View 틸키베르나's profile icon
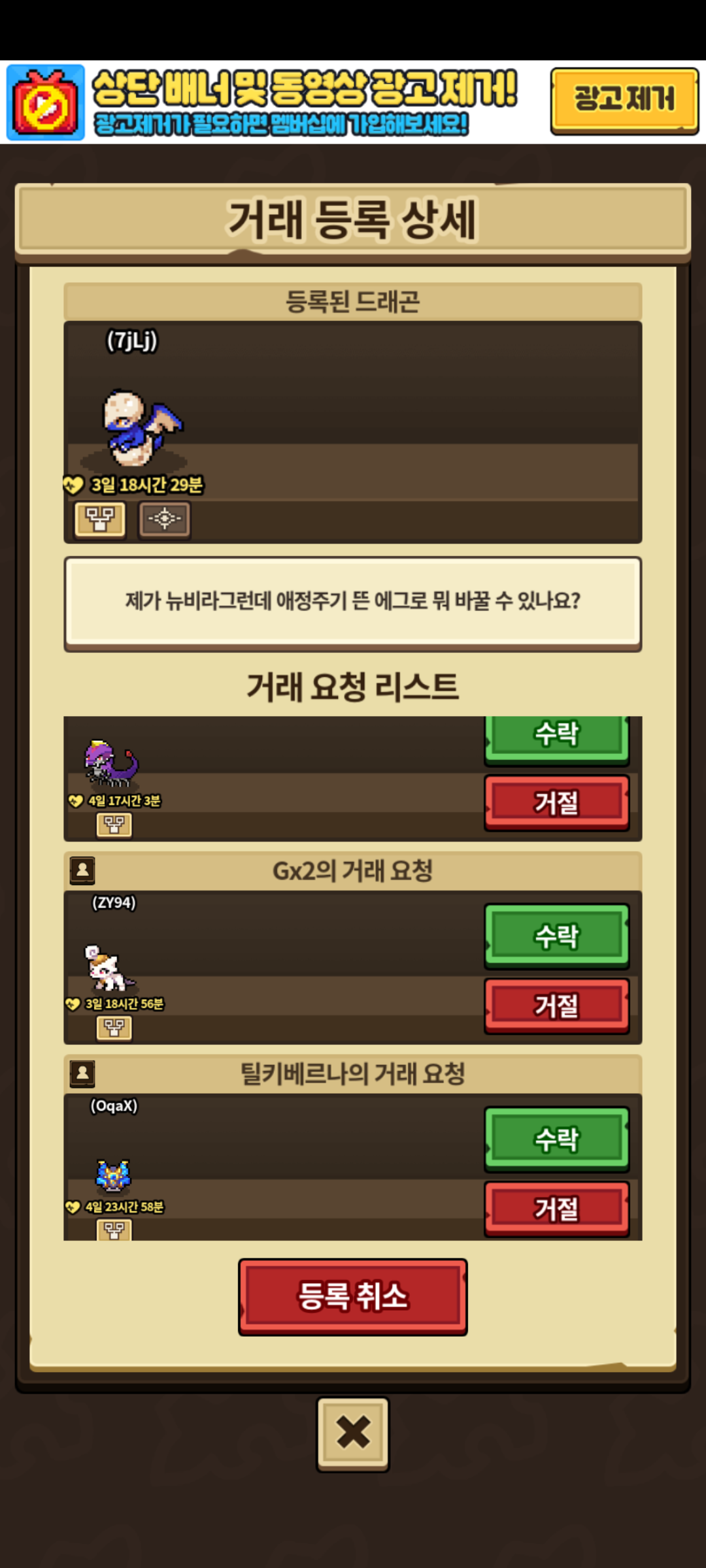 82,1073
